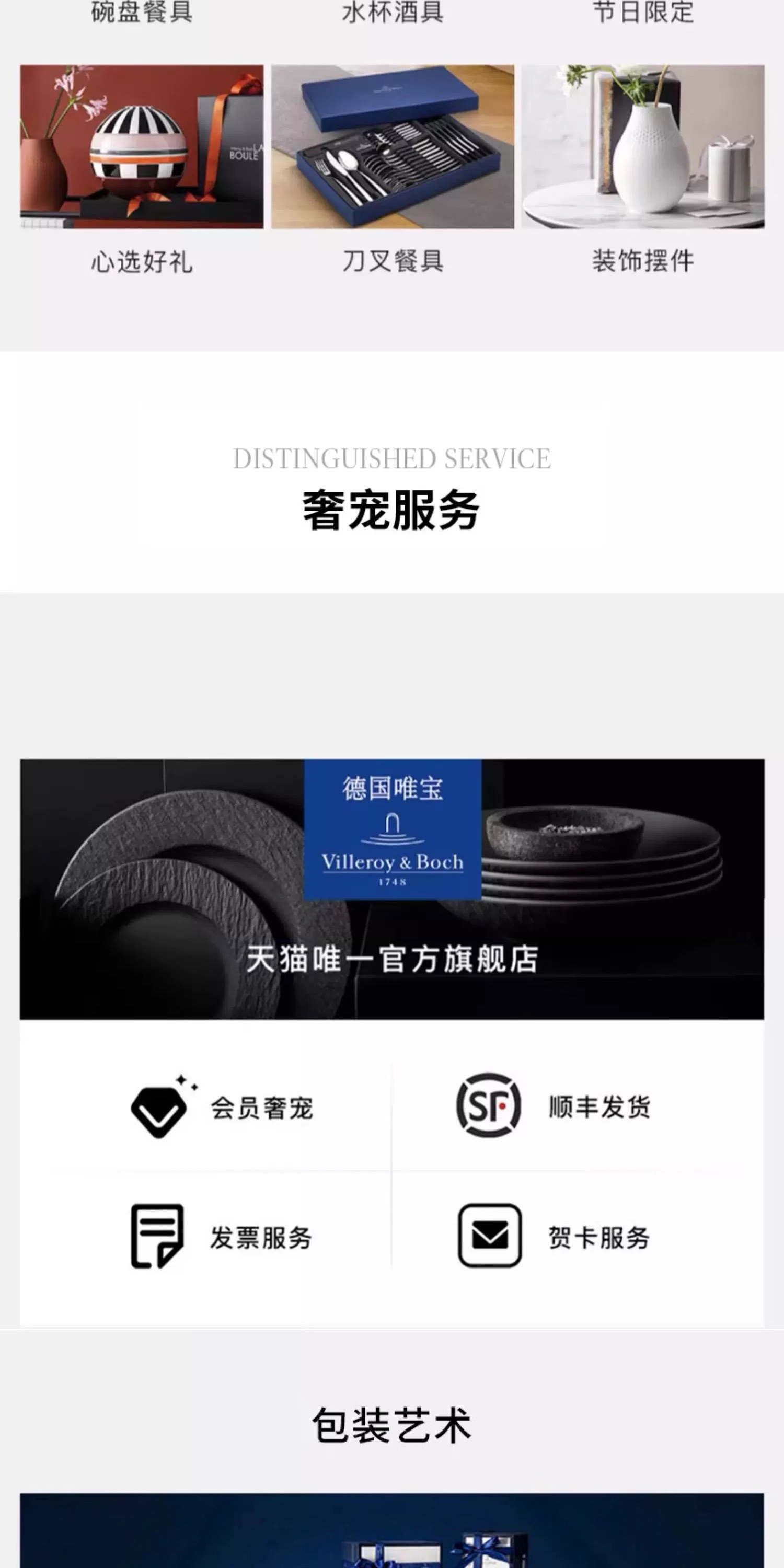Open the 刀叉餐具 cutlery category tile

pos(393,147)
